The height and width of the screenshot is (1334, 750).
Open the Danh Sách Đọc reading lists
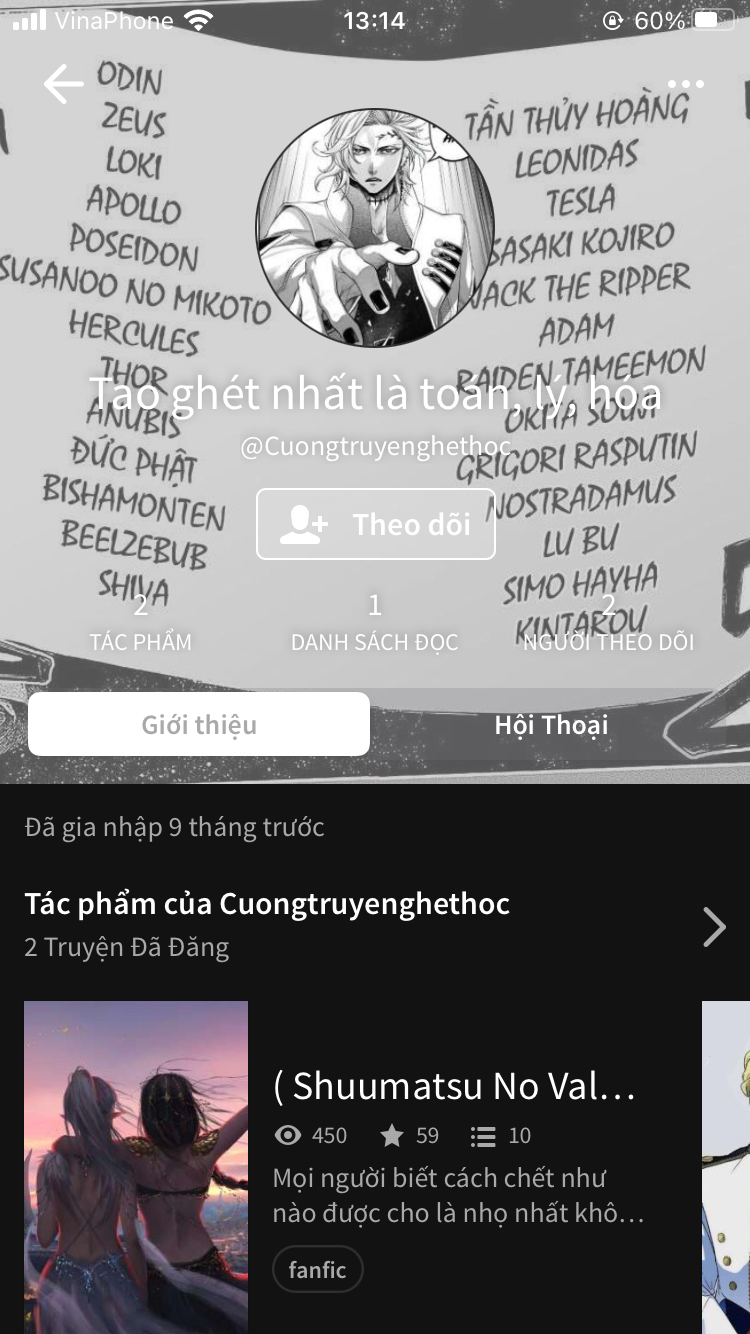coord(375,622)
